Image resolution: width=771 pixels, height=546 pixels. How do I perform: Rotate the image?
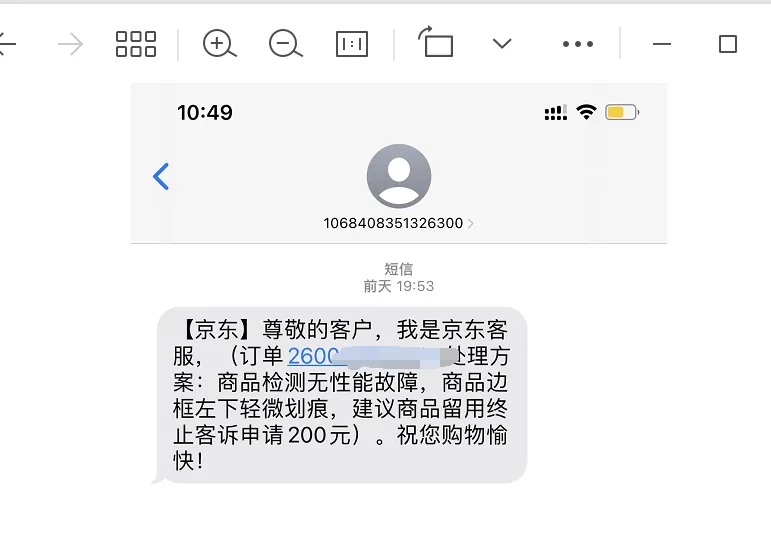[x=436, y=44]
